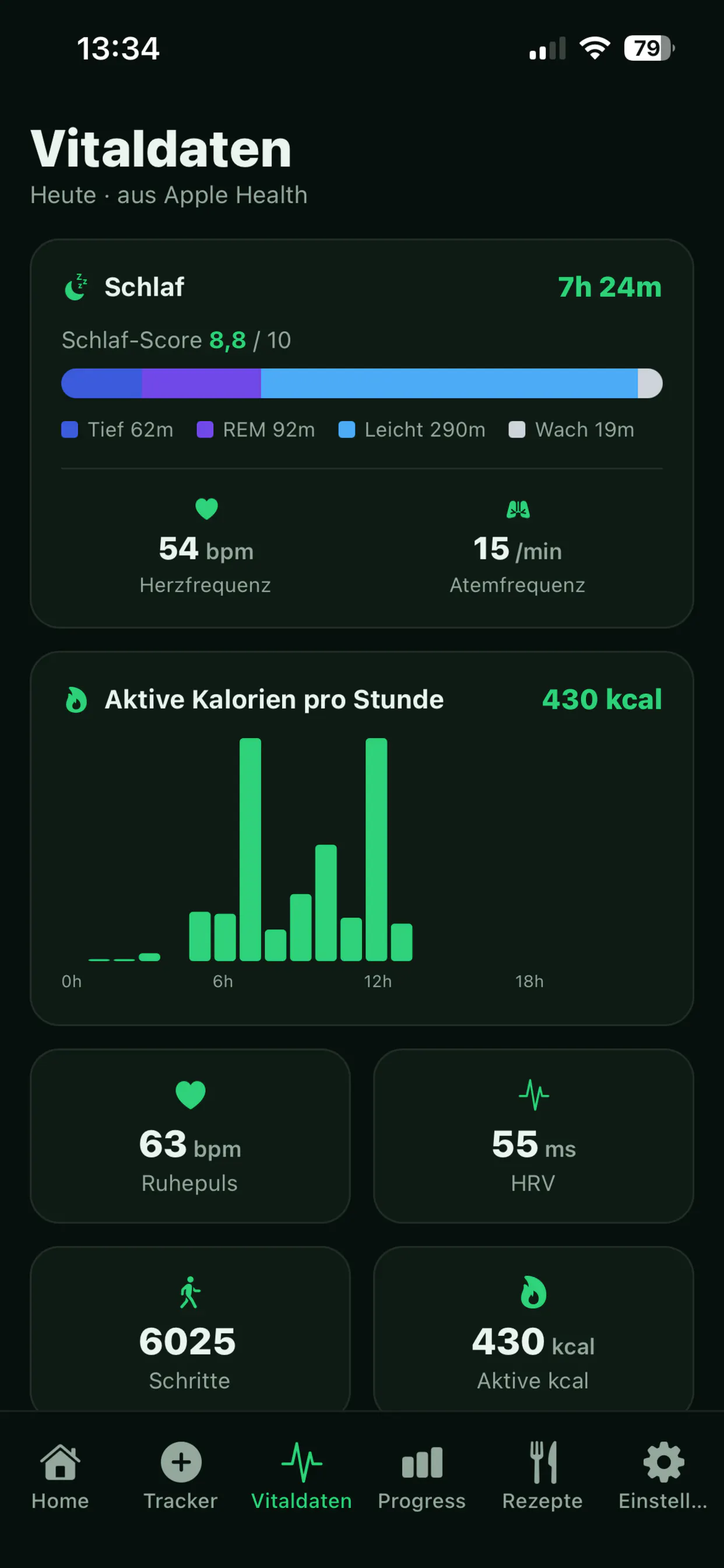Go to the Home tab
724x1568 pixels.
point(60,1475)
